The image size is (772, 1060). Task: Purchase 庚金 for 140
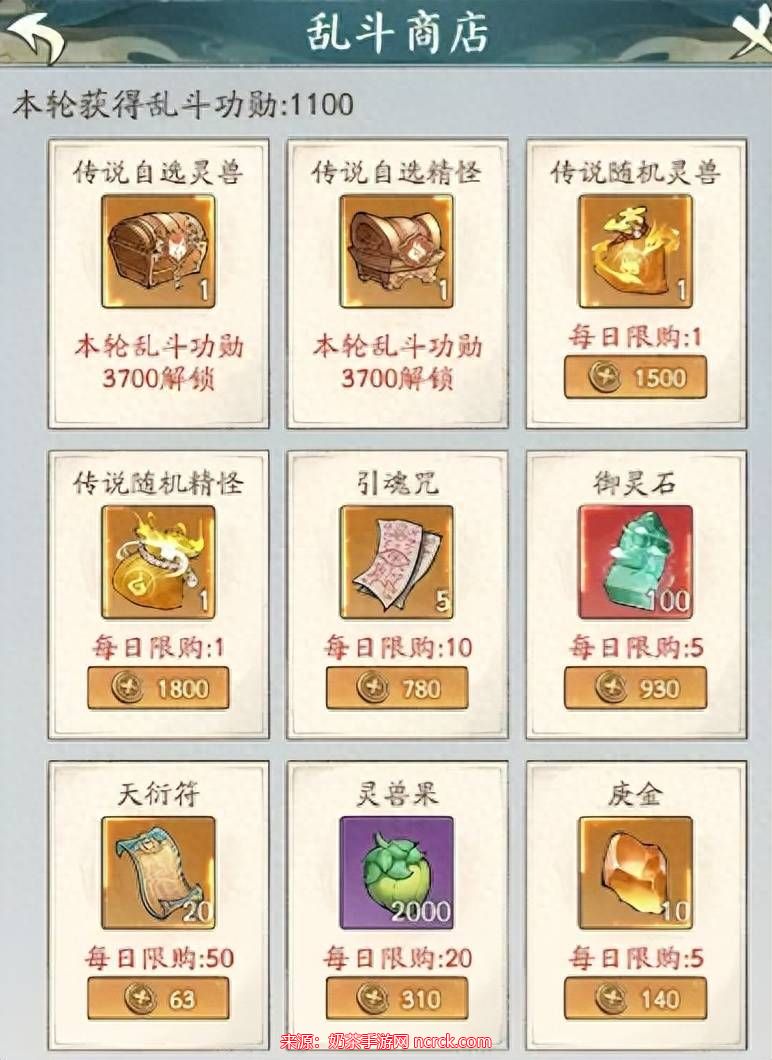click(635, 998)
